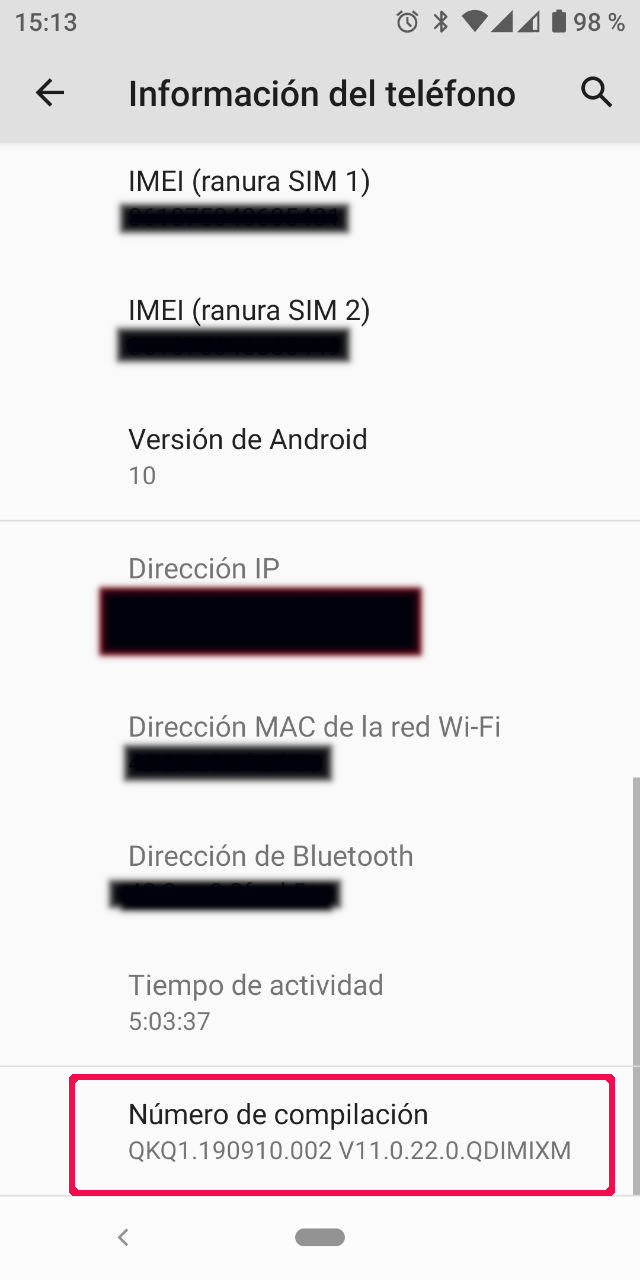Screen dimensions: 640x1280
Task: Tap the IMEI (ranura SIM 1) row
Action: [x=320, y=199]
